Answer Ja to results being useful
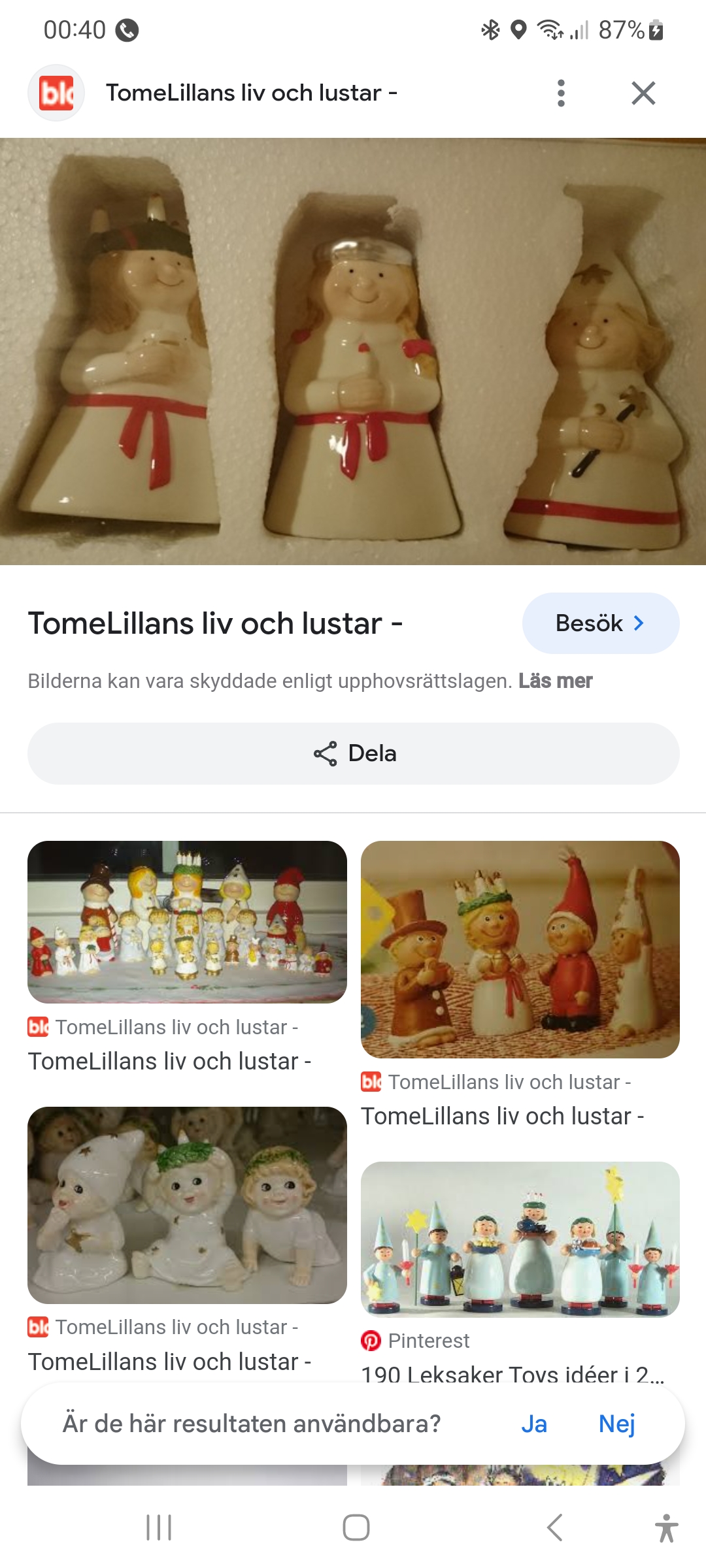706x1568 pixels. coord(533,1424)
